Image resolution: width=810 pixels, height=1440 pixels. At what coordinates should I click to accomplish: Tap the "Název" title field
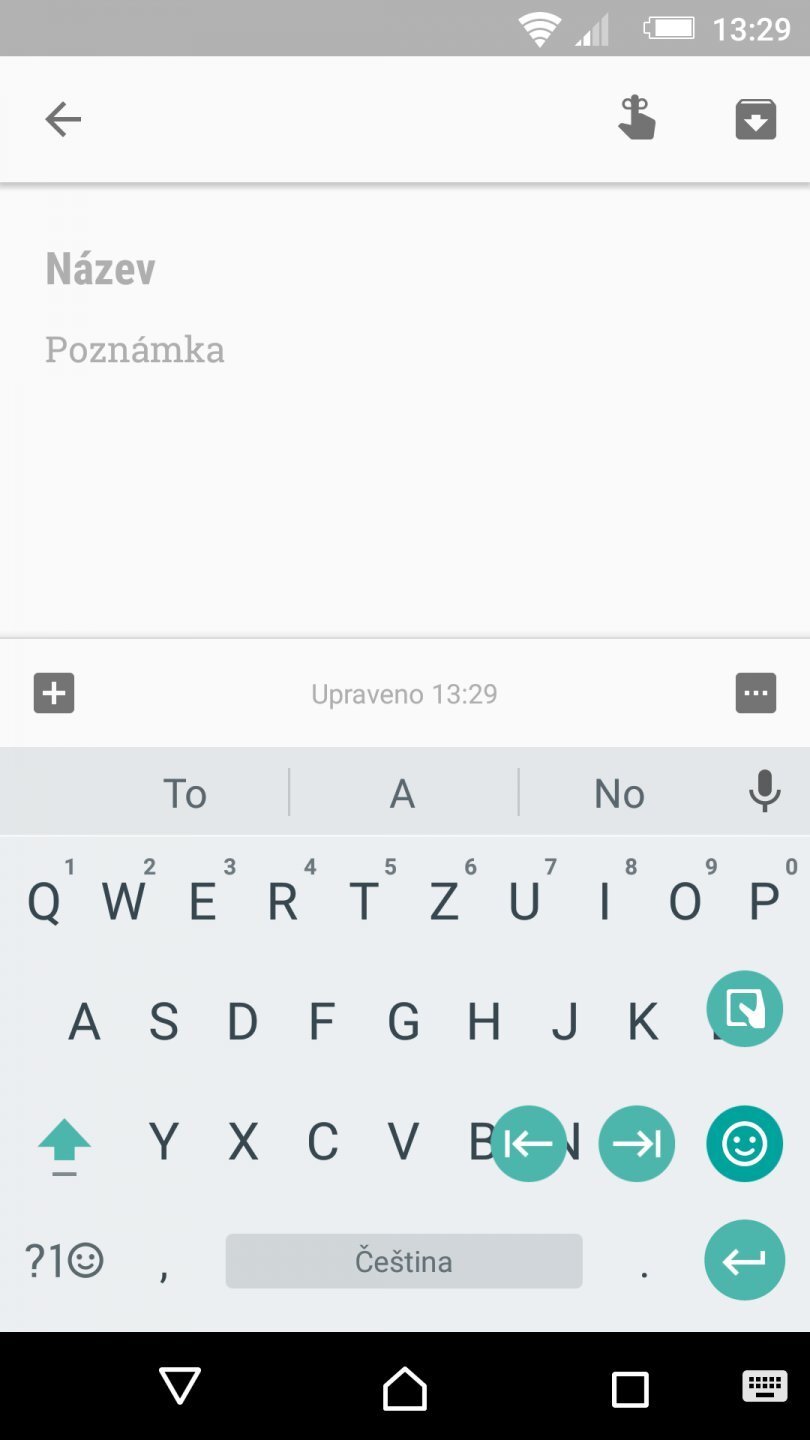100,268
